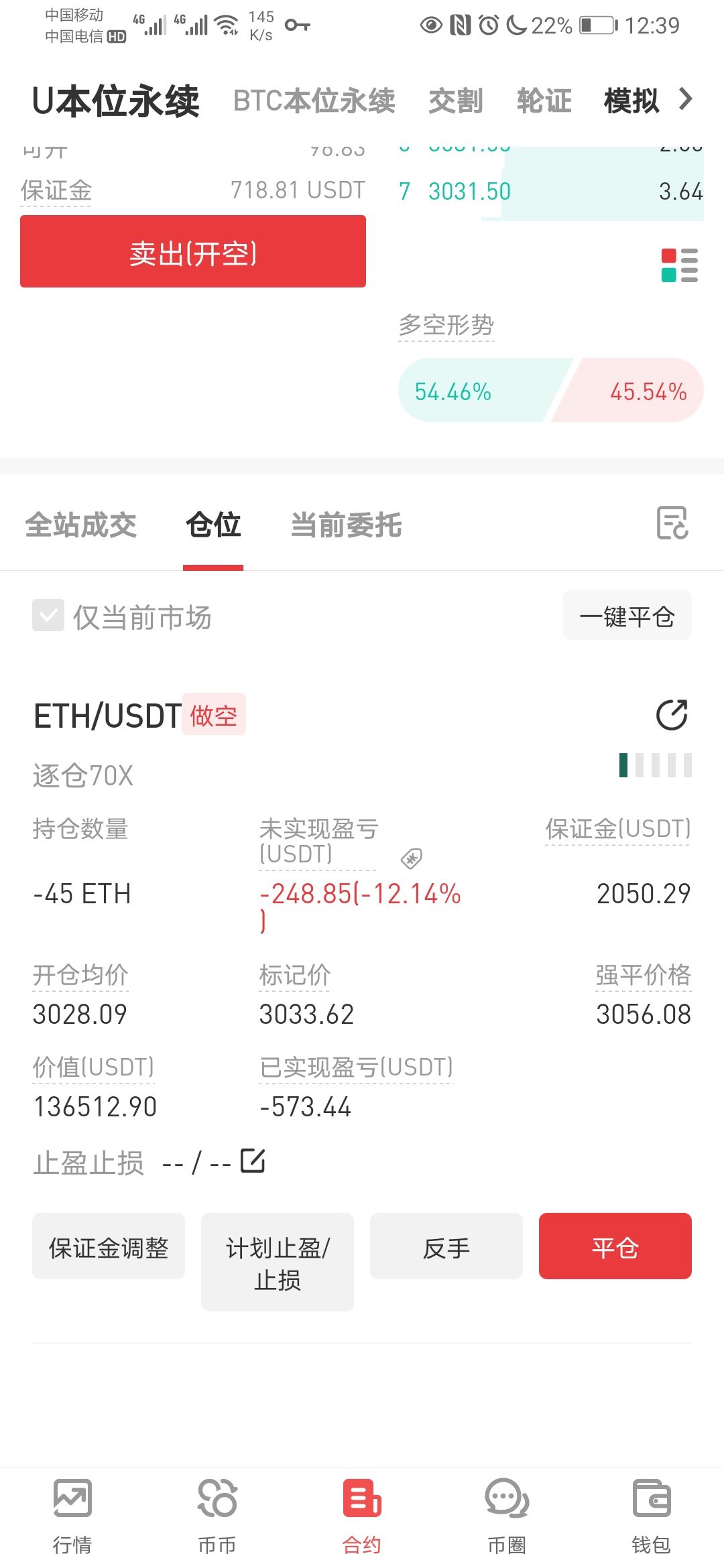Change the order book display mode icon
This screenshot has width=724, height=1568.
click(x=680, y=265)
